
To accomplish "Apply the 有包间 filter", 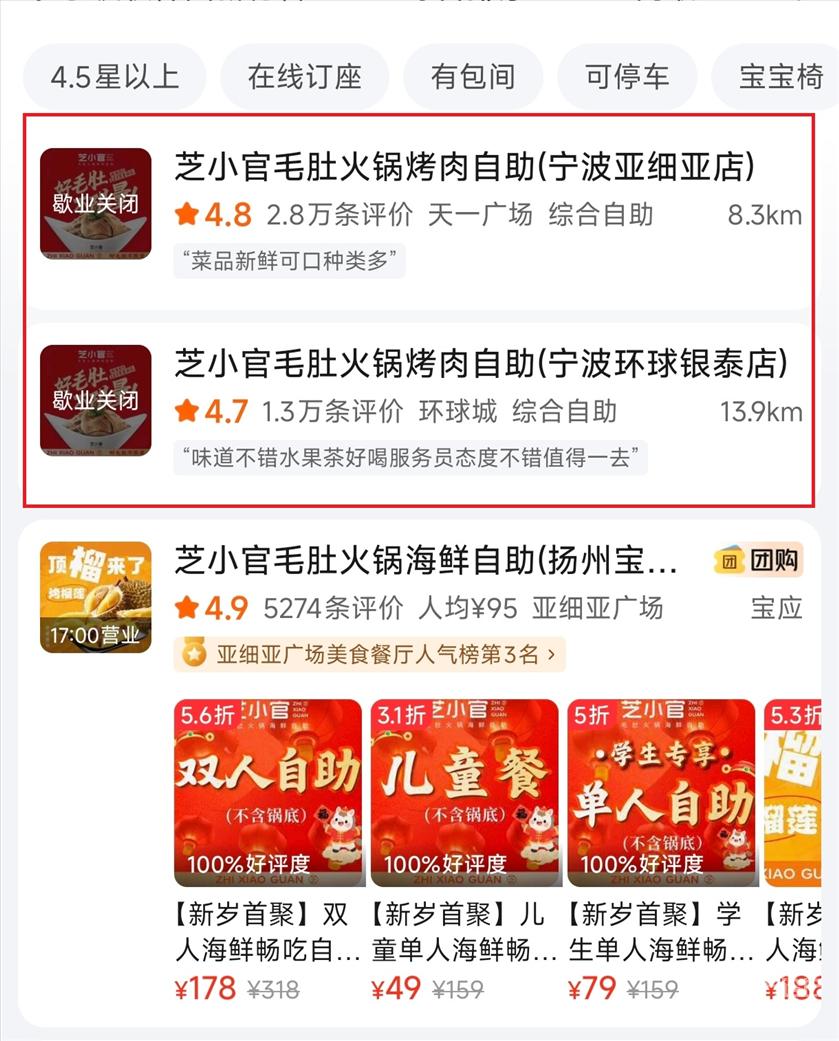I will point(472,77).
